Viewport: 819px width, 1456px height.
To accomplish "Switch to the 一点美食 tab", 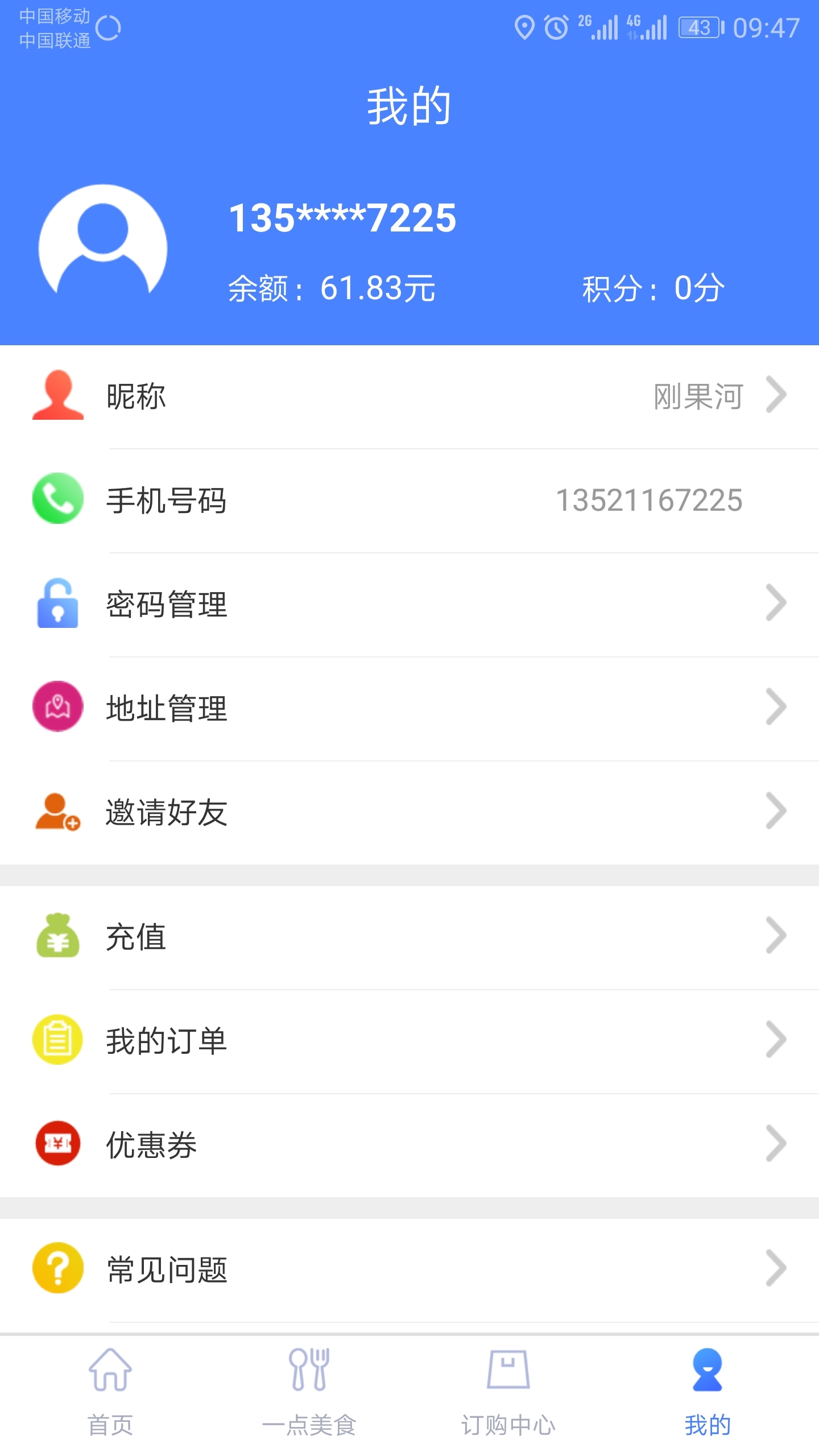I will pos(309,1393).
